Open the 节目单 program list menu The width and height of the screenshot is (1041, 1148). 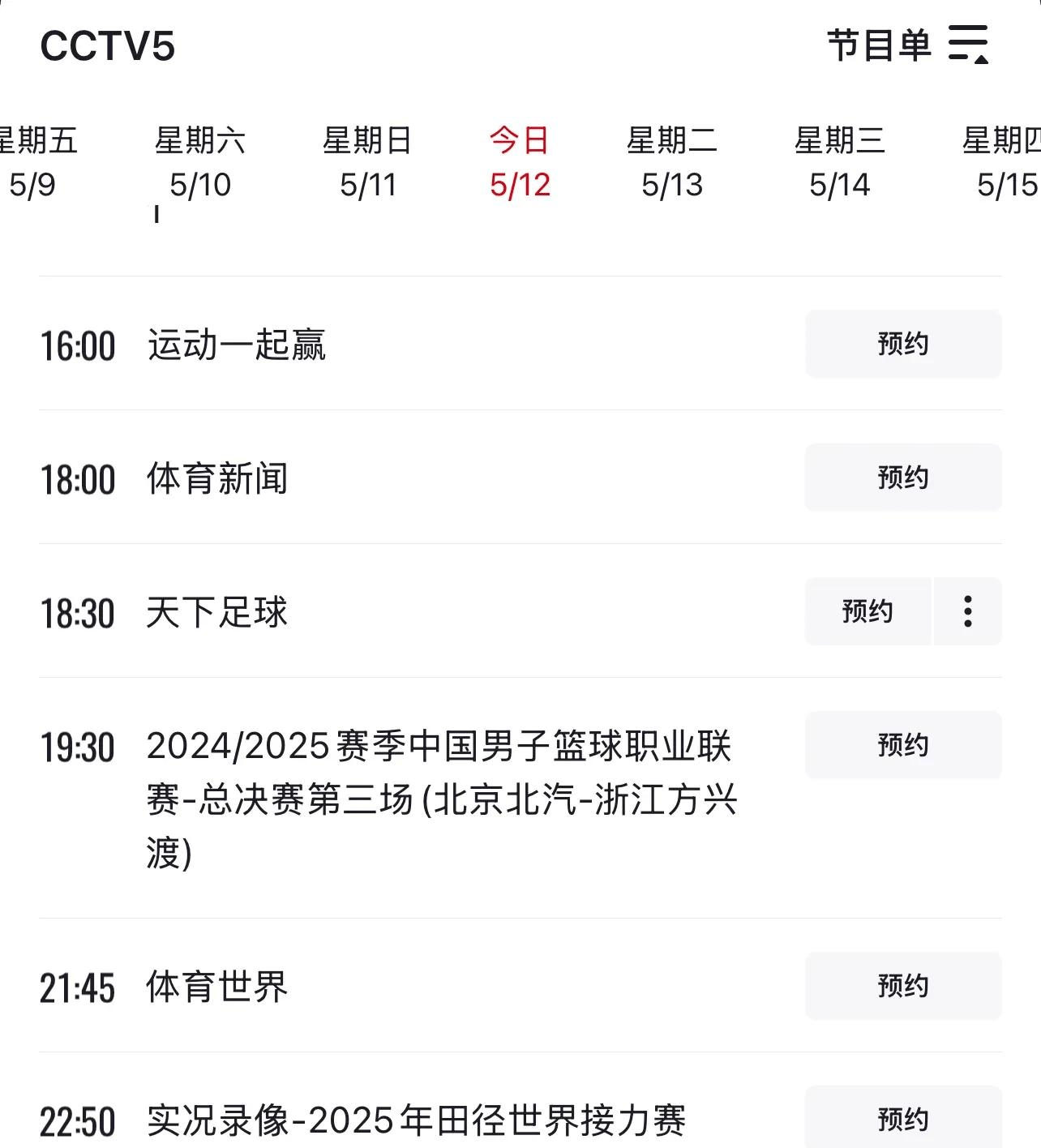tap(907, 45)
